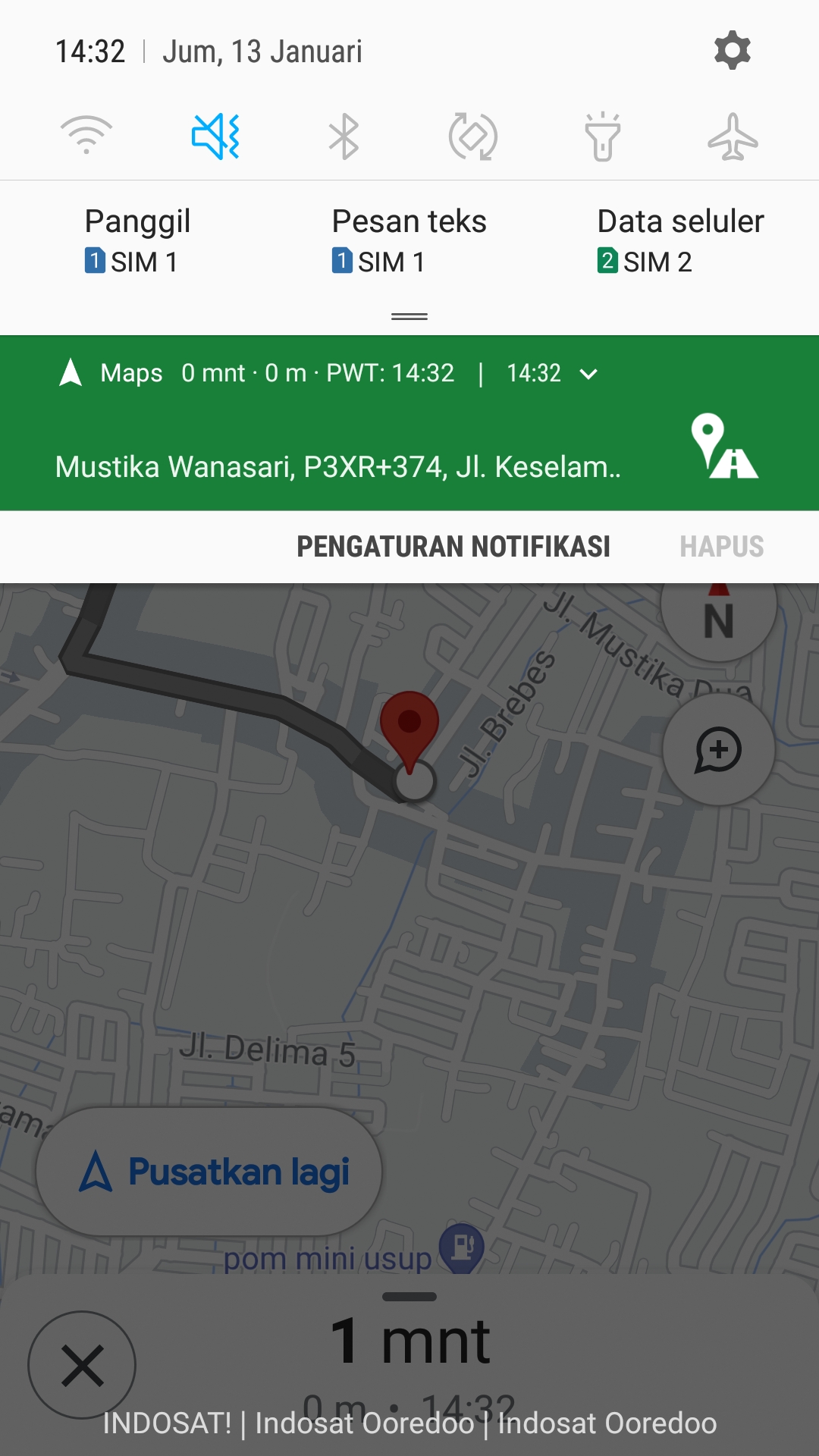Toggle the sound mute quick setting
This screenshot has width=819, height=1456.
point(216,136)
